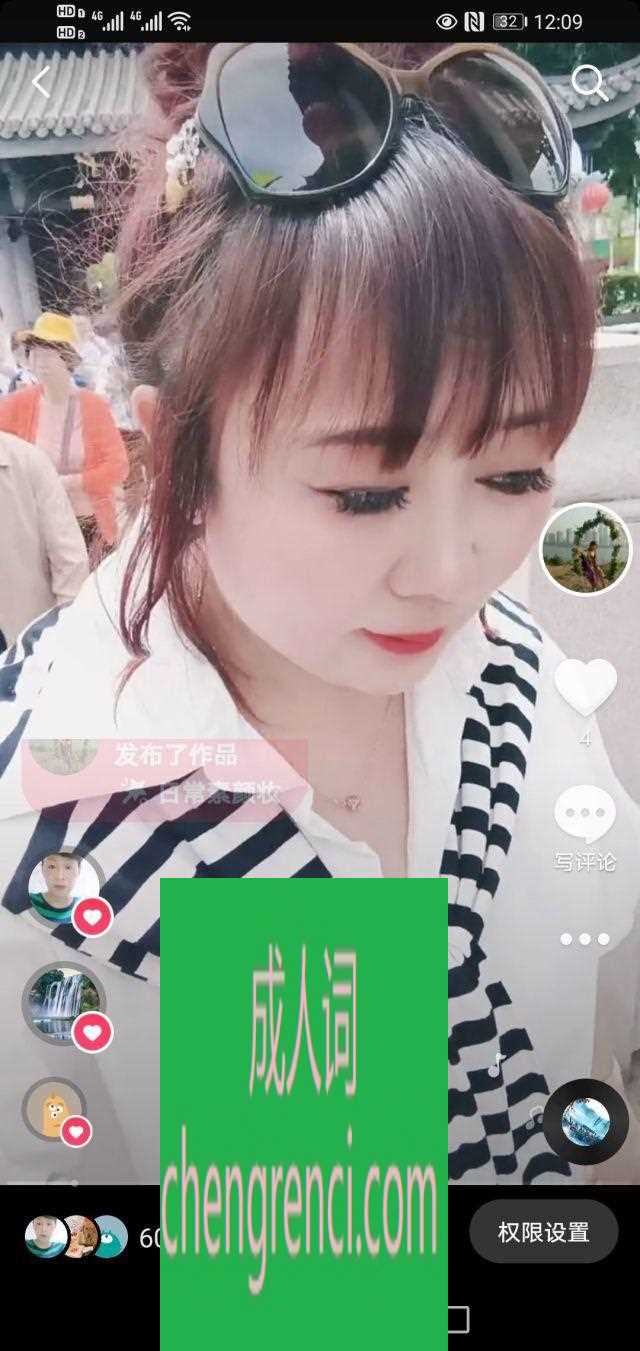Like this video with the heart
The width and height of the screenshot is (640, 1351).
pyautogui.click(x=585, y=689)
